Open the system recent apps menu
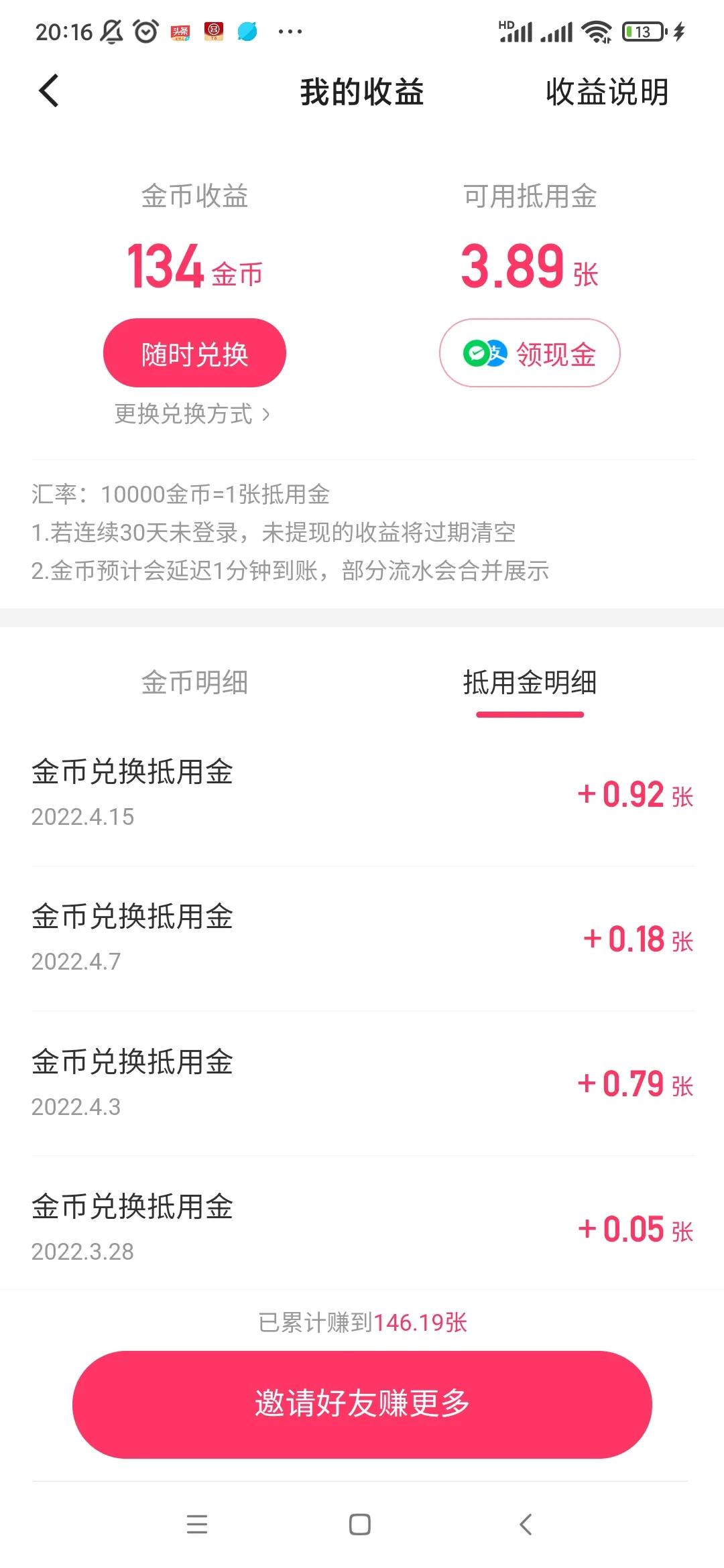 click(x=197, y=1524)
